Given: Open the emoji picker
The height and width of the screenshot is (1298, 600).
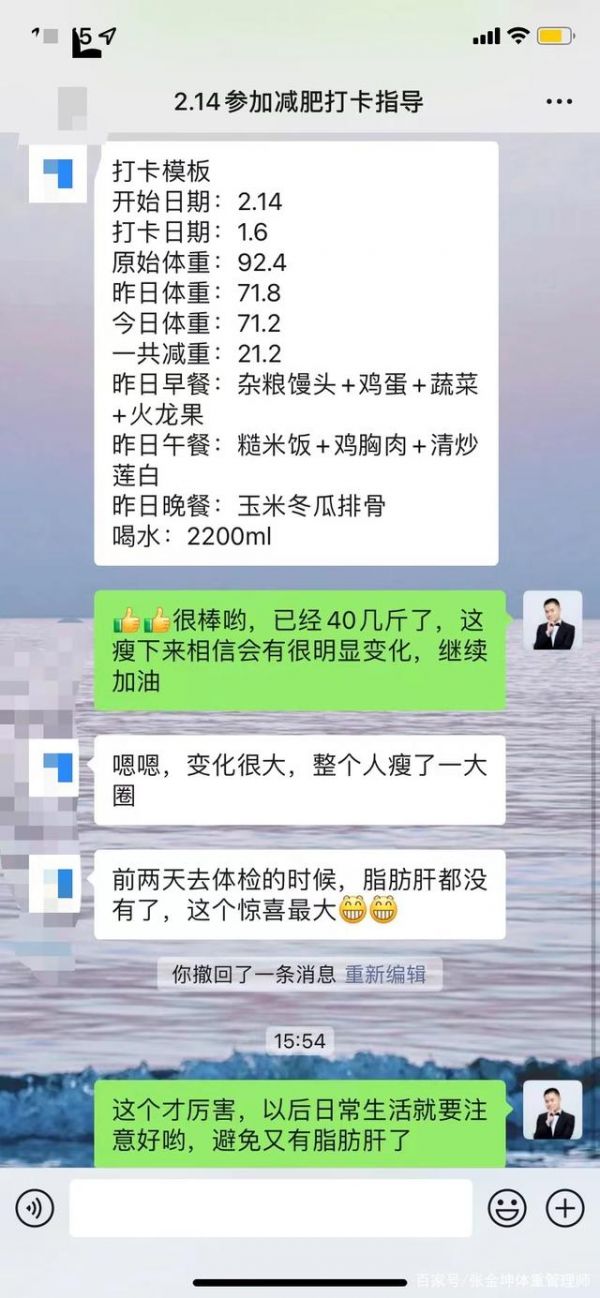Looking at the screenshot, I should [506, 1208].
